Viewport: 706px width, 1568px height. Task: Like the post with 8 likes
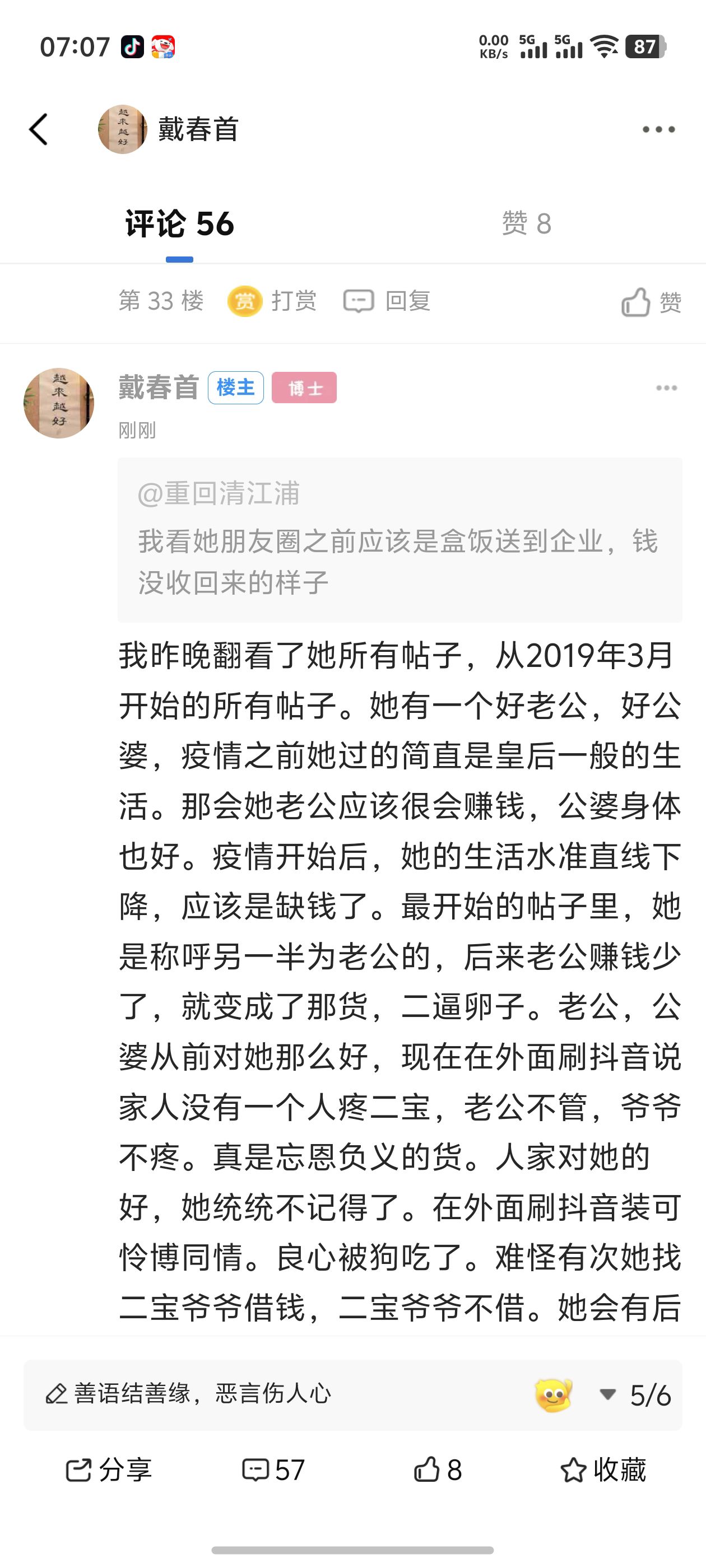pos(438,1471)
